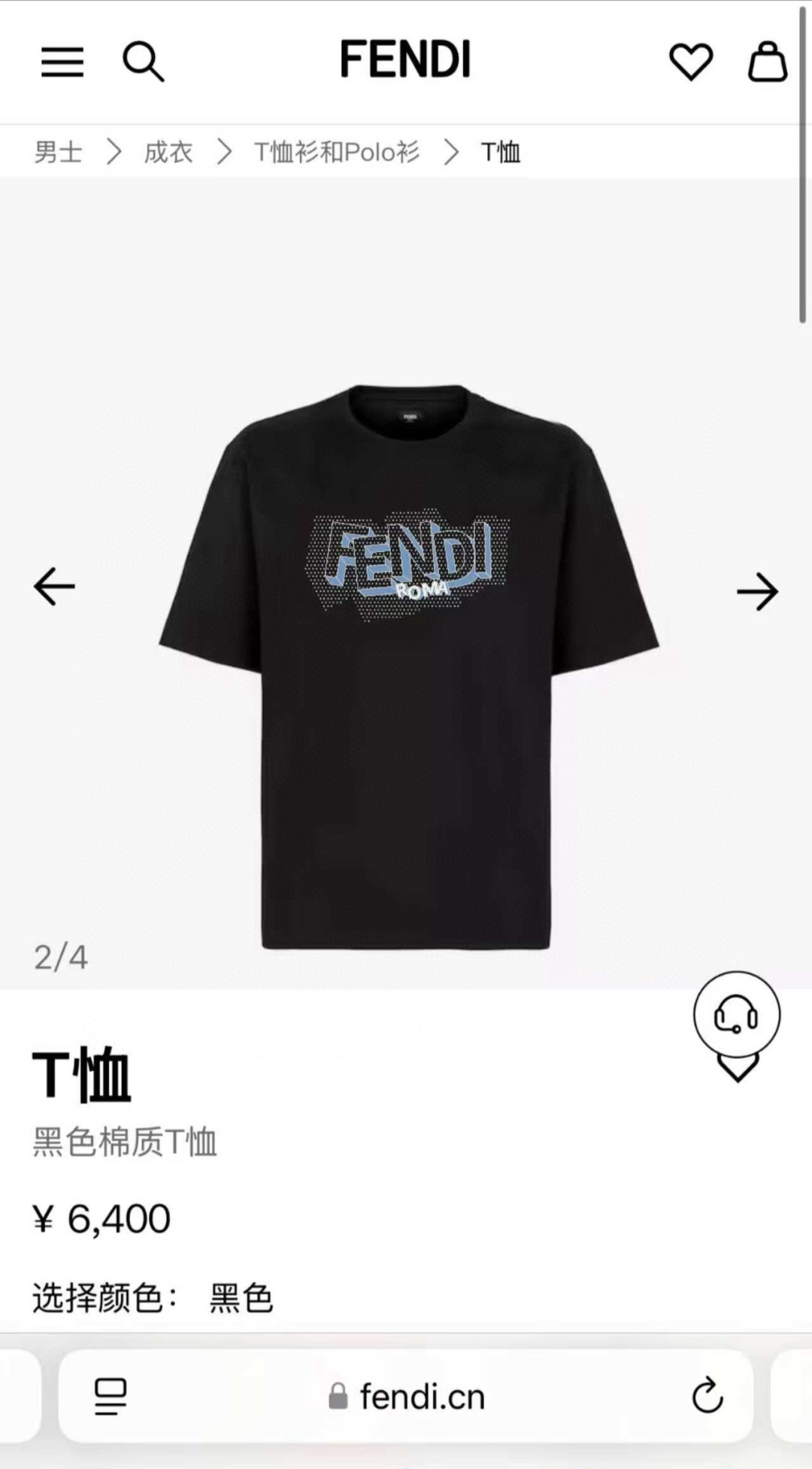Open the shopping bag
Viewport: 812px width, 1469px height.
[x=767, y=62]
